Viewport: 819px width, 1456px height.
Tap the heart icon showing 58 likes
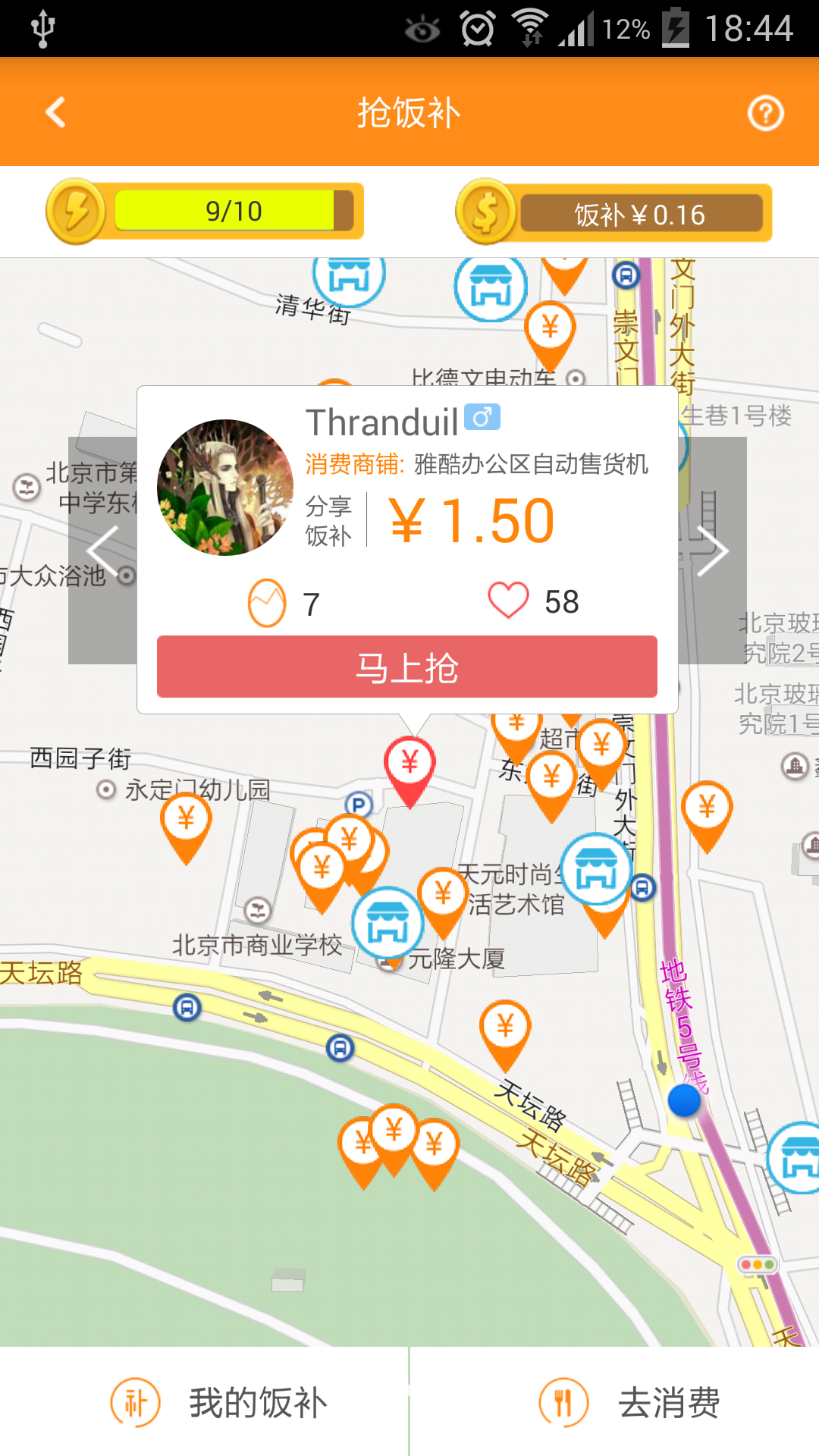tap(510, 600)
